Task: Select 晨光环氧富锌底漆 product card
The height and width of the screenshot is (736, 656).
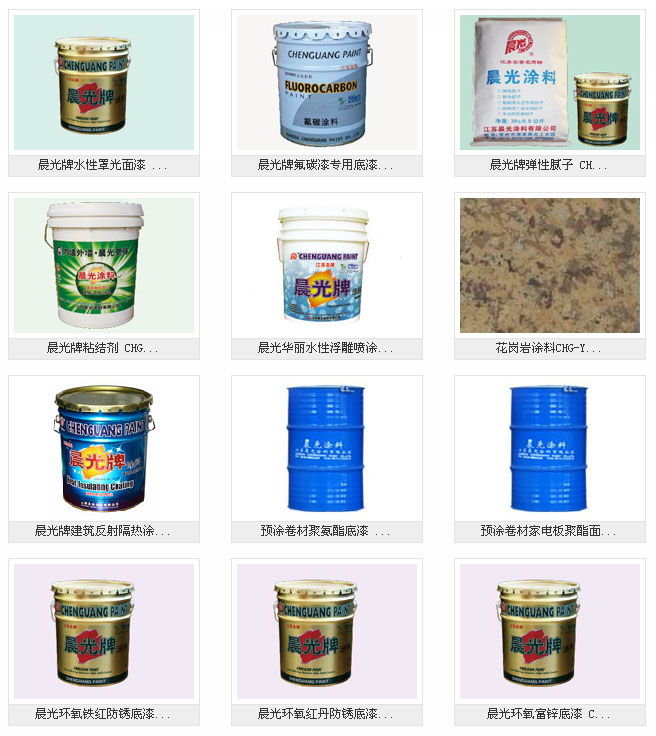Action: [x=549, y=632]
